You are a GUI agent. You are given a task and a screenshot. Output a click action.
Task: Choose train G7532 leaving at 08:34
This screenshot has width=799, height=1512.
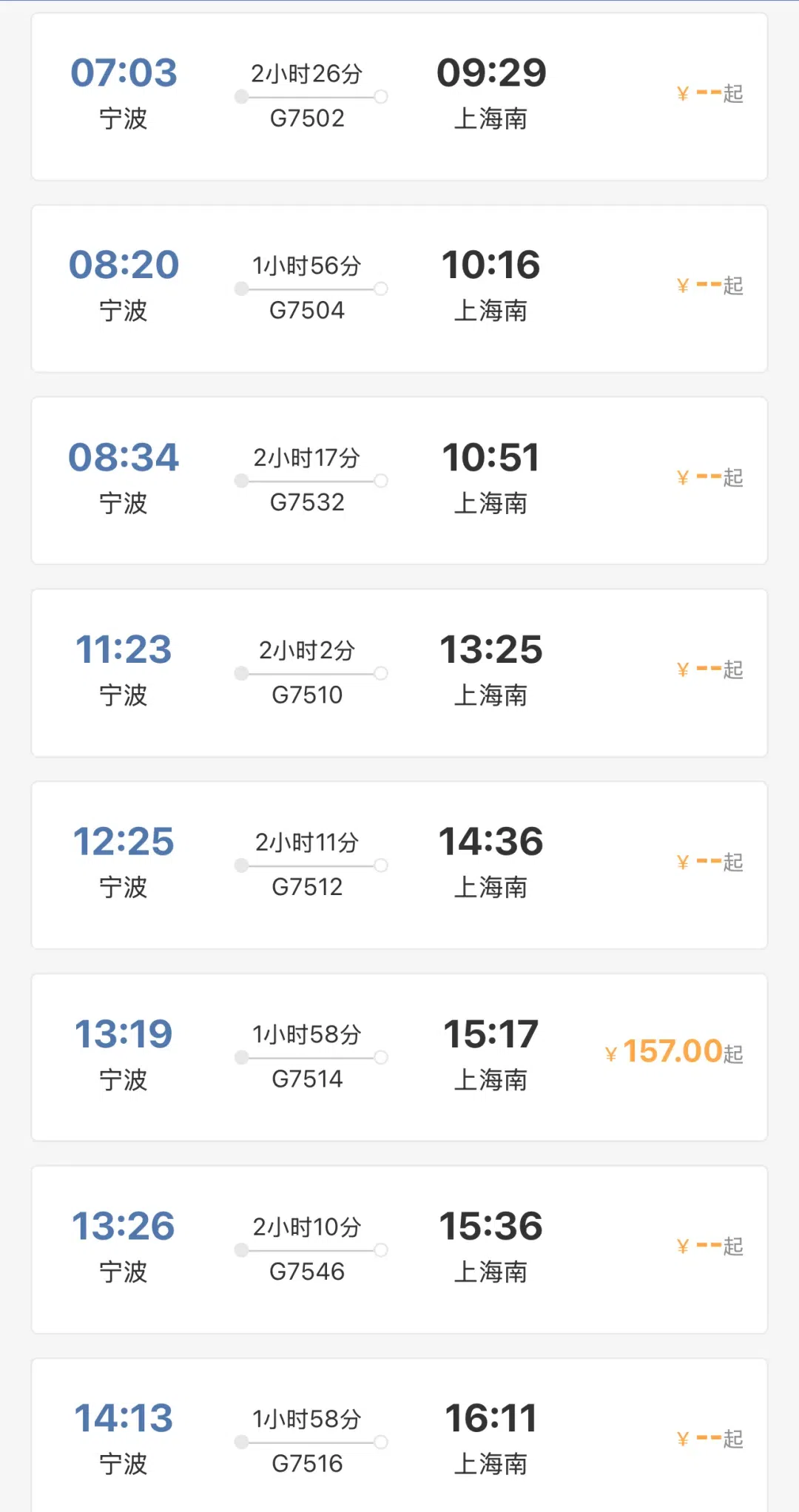pyautogui.click(x=399, y=481)
